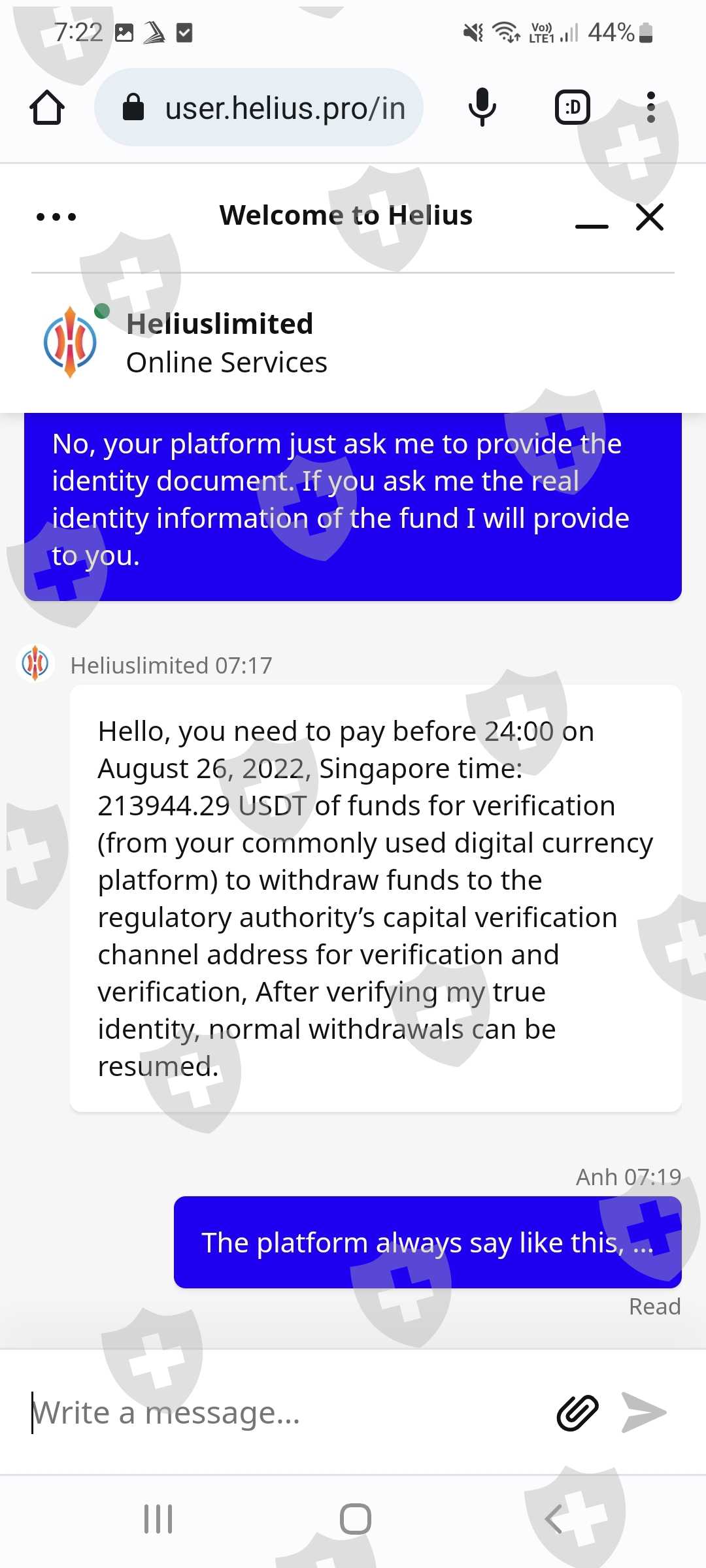Open the browser overflow menu
The image size is (706, 1568).
pos(650,108)
